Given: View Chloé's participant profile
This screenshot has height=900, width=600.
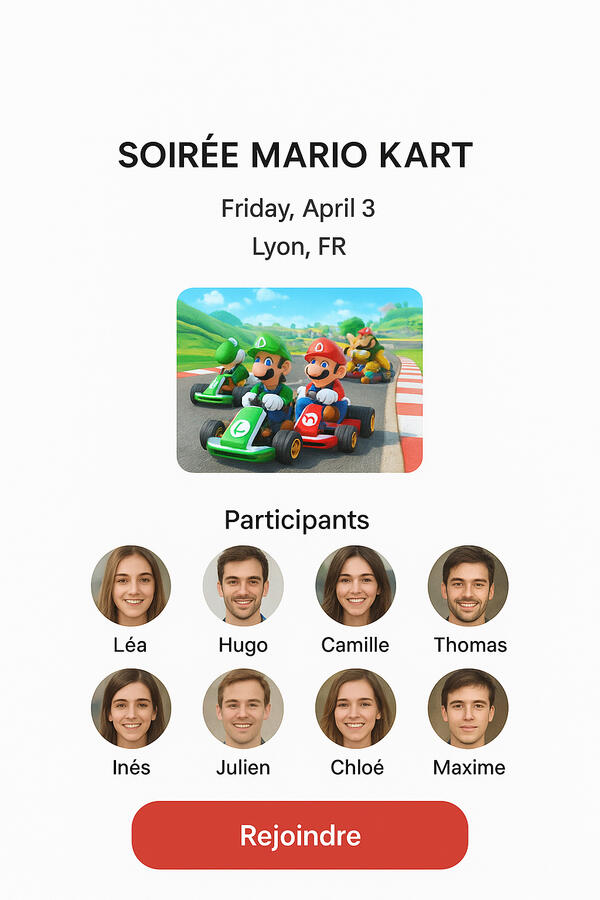Looking at the screenshot, I should pyautogui.click(x=355, y=708).
